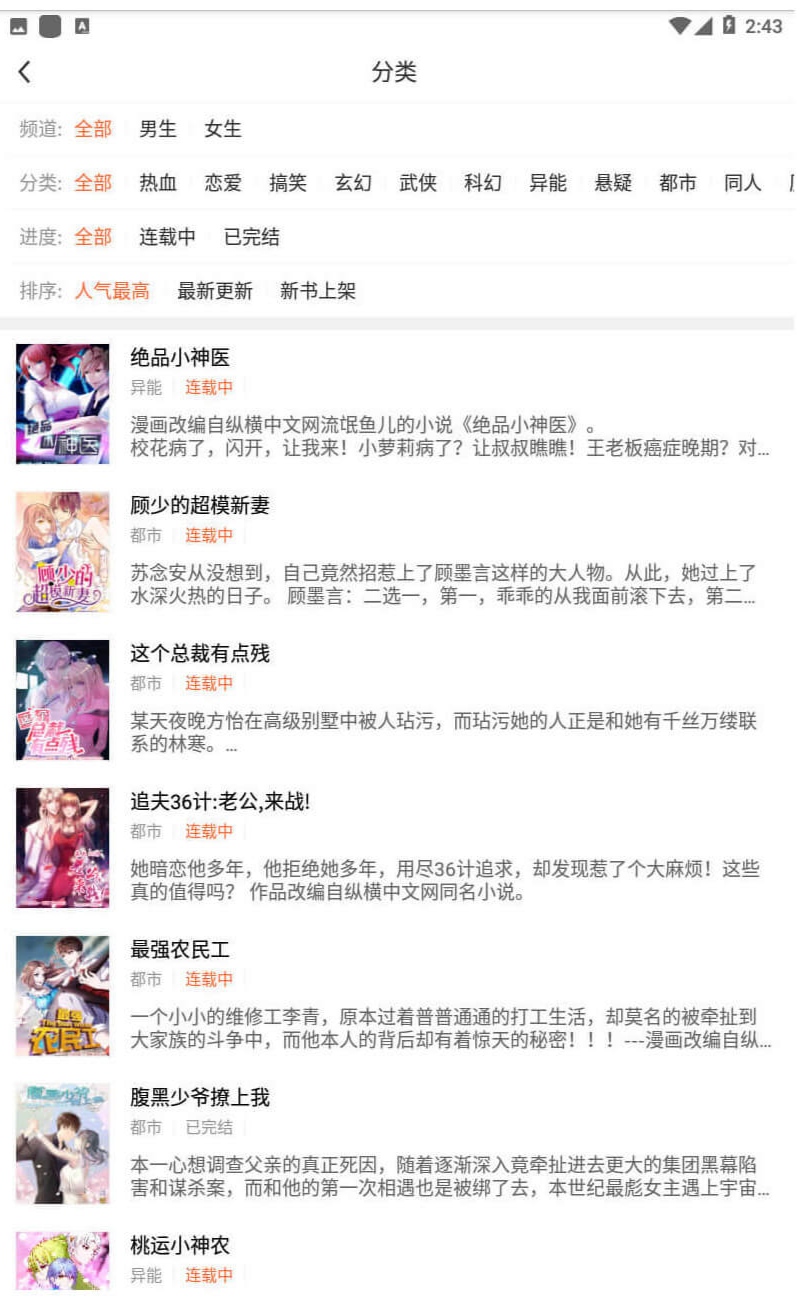Open the comic 绝品小神医
The height and width of the screenshot is (1300, 804).
click(402, 404)
